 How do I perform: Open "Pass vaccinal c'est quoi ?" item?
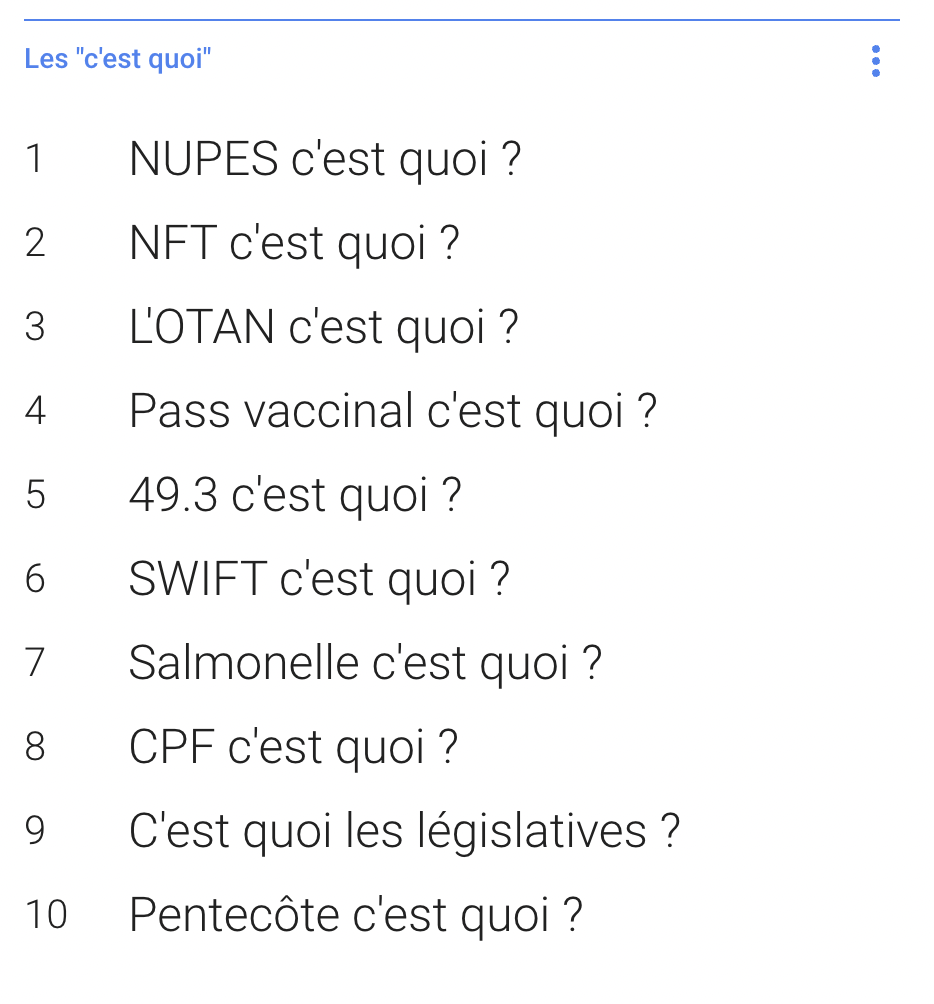[x=392, y=411]
